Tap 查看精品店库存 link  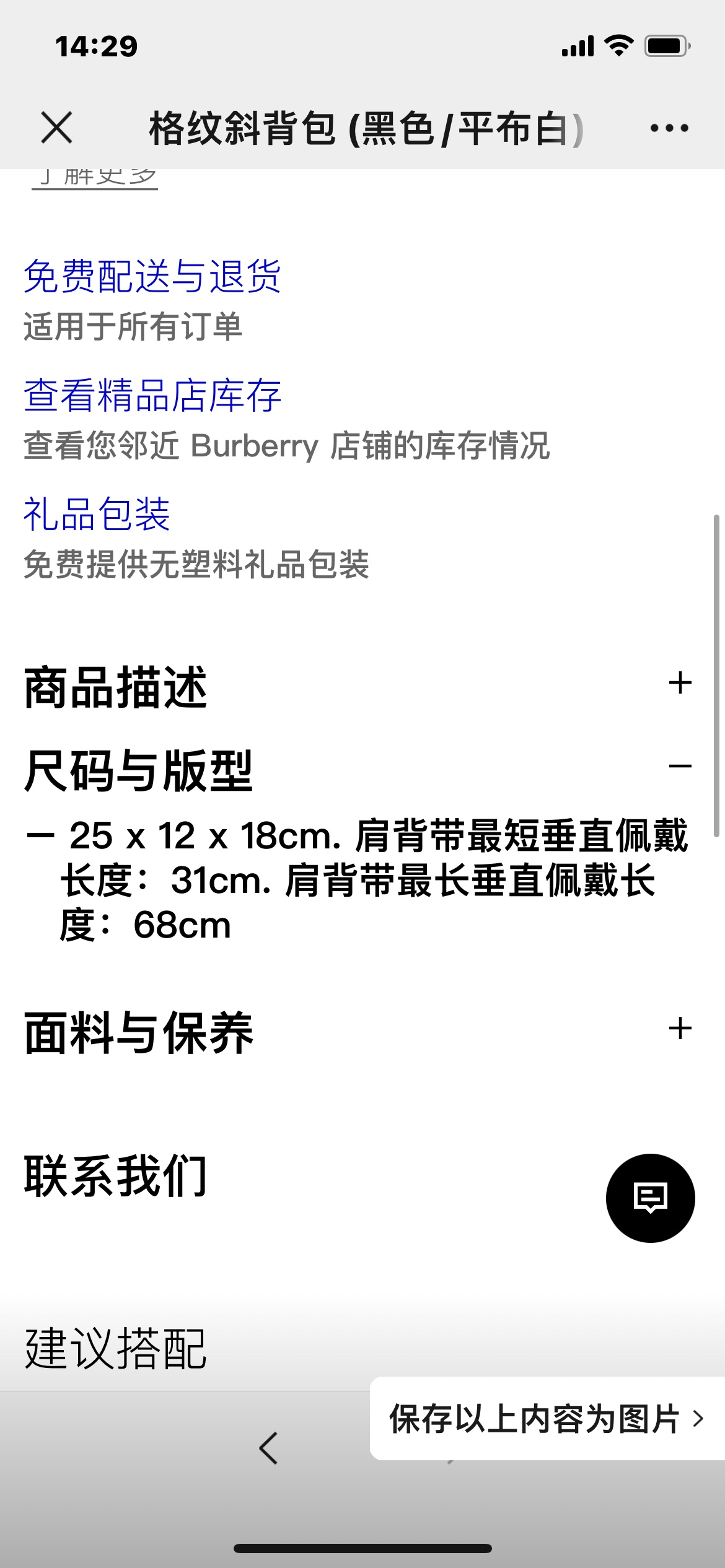tap(152, 395)
